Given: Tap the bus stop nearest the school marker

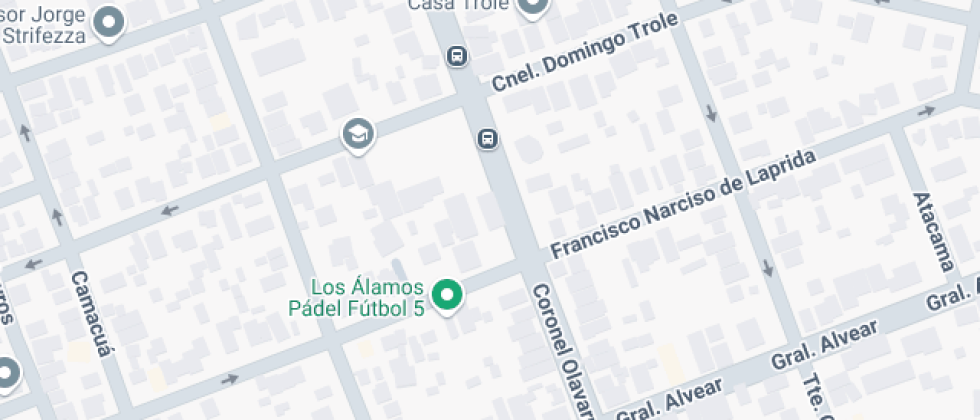Looking at the screenshot, I should pyautogui.click(x=487, y=138).
